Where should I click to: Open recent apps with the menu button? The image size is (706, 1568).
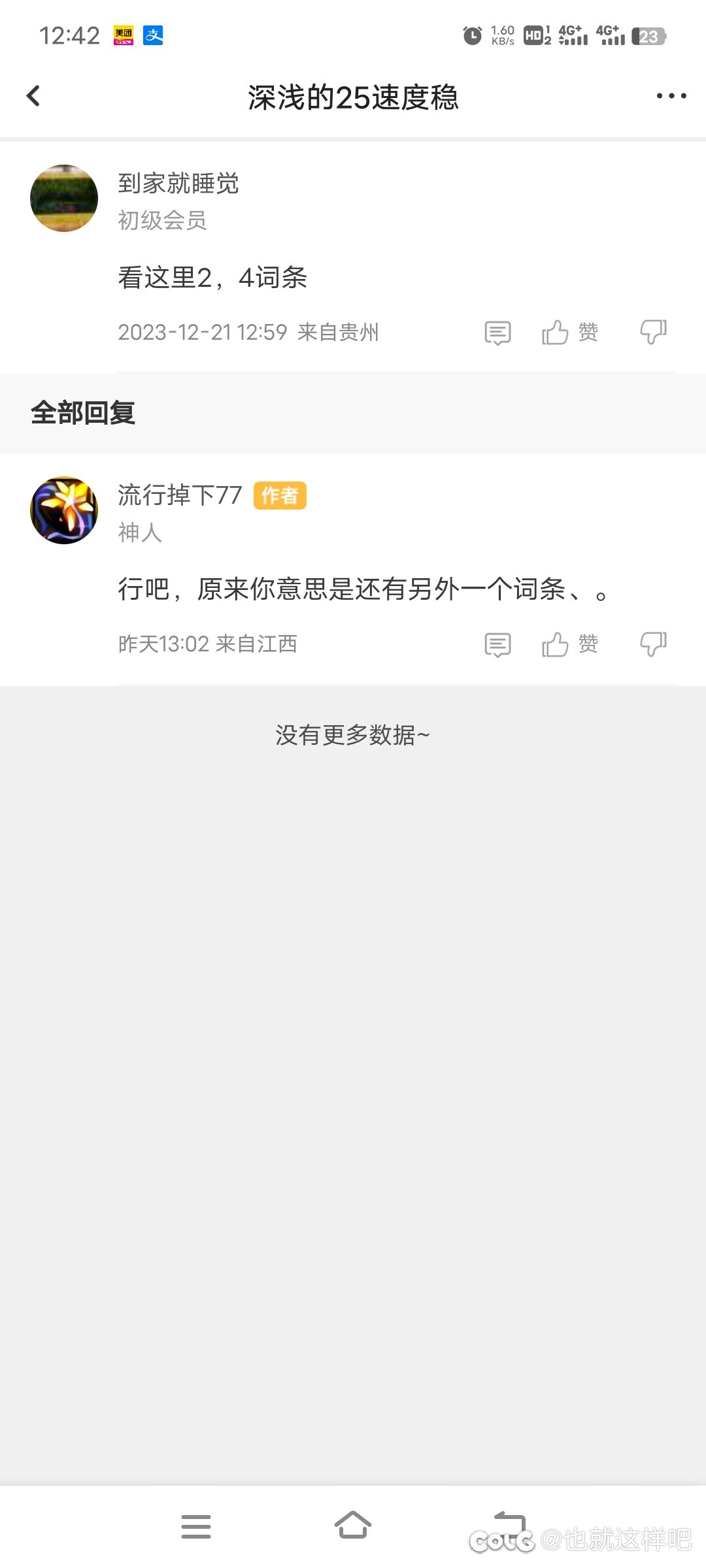196,1526
